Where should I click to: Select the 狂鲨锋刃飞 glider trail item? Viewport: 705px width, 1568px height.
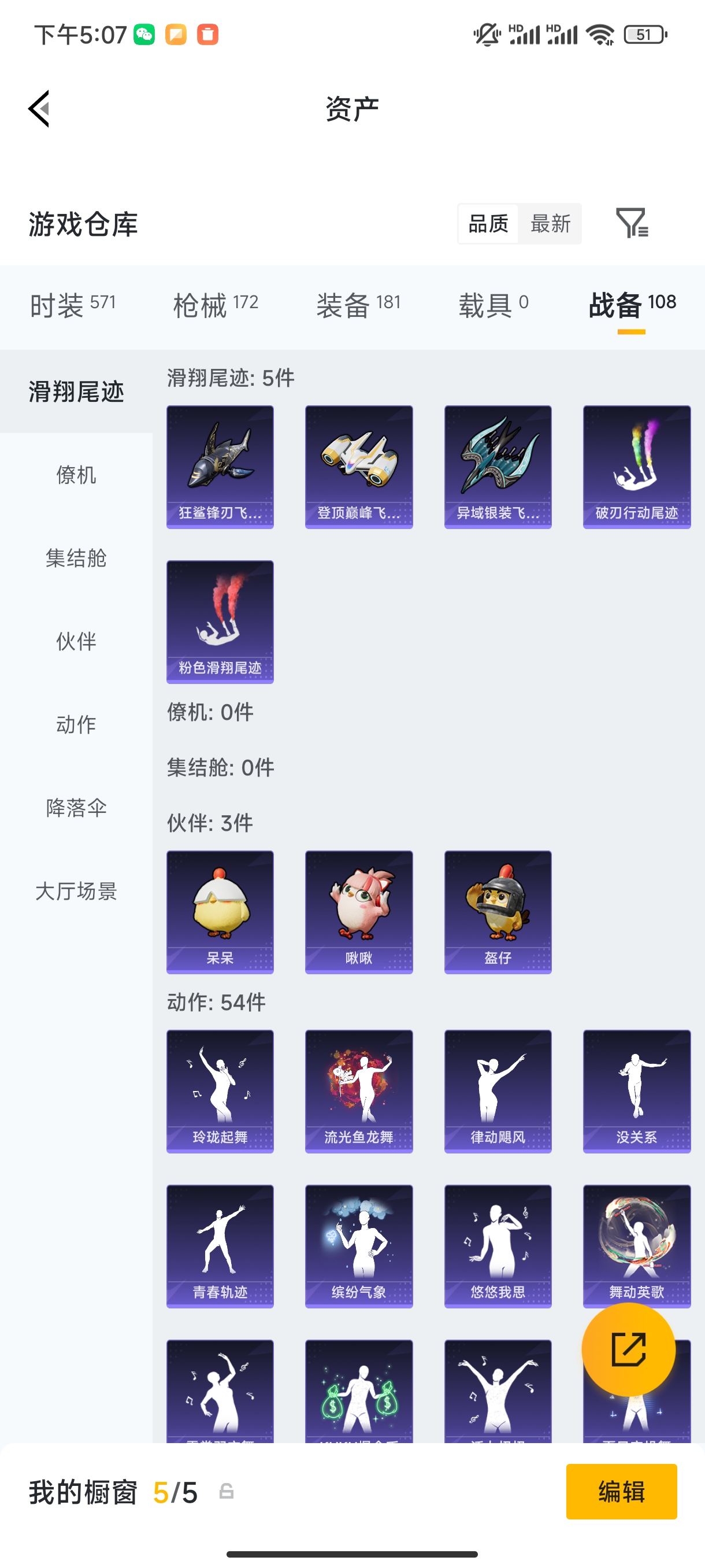220,465
